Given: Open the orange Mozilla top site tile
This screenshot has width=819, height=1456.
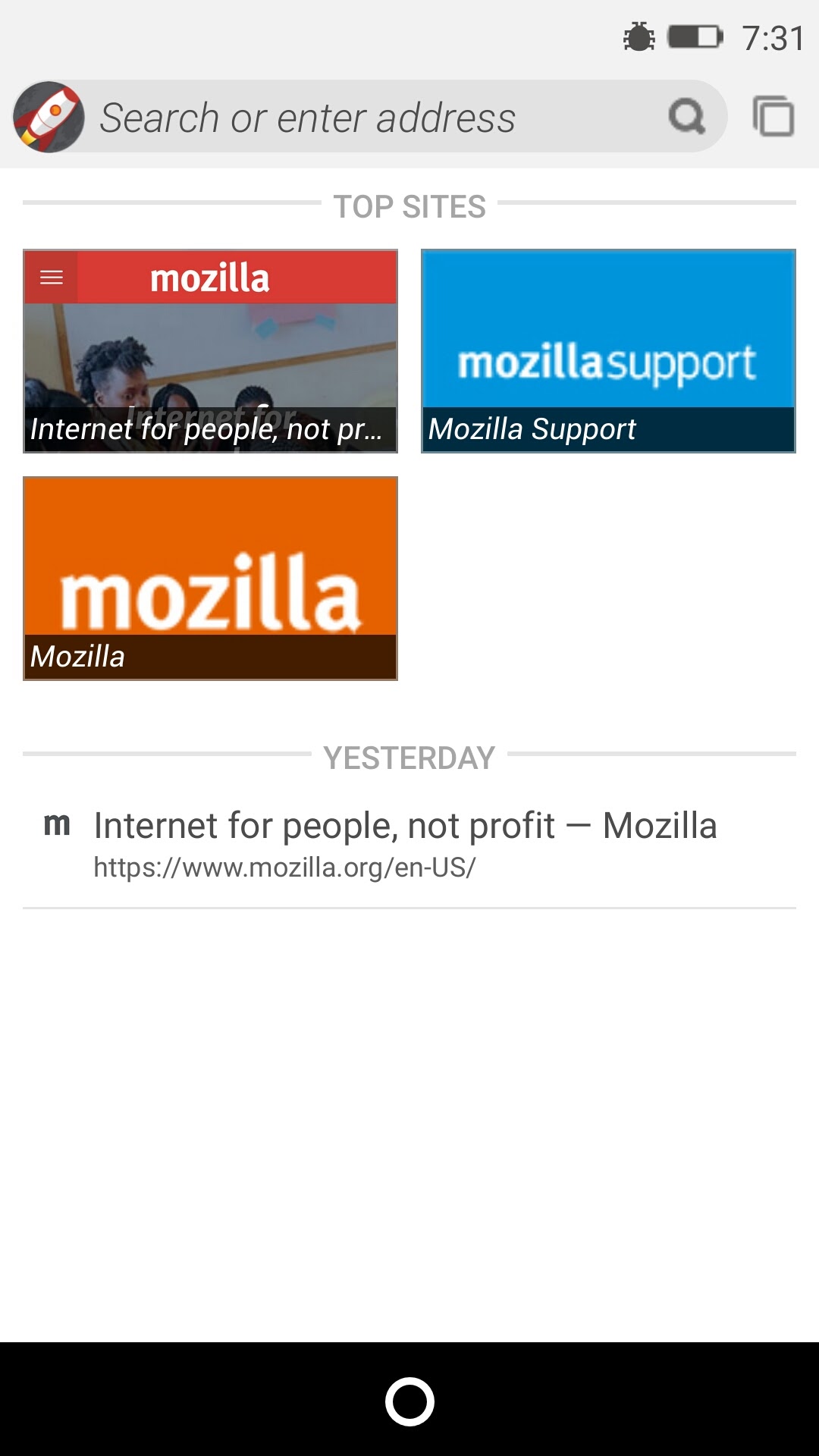Looking at the screenshot, I should tap(210, 579).
